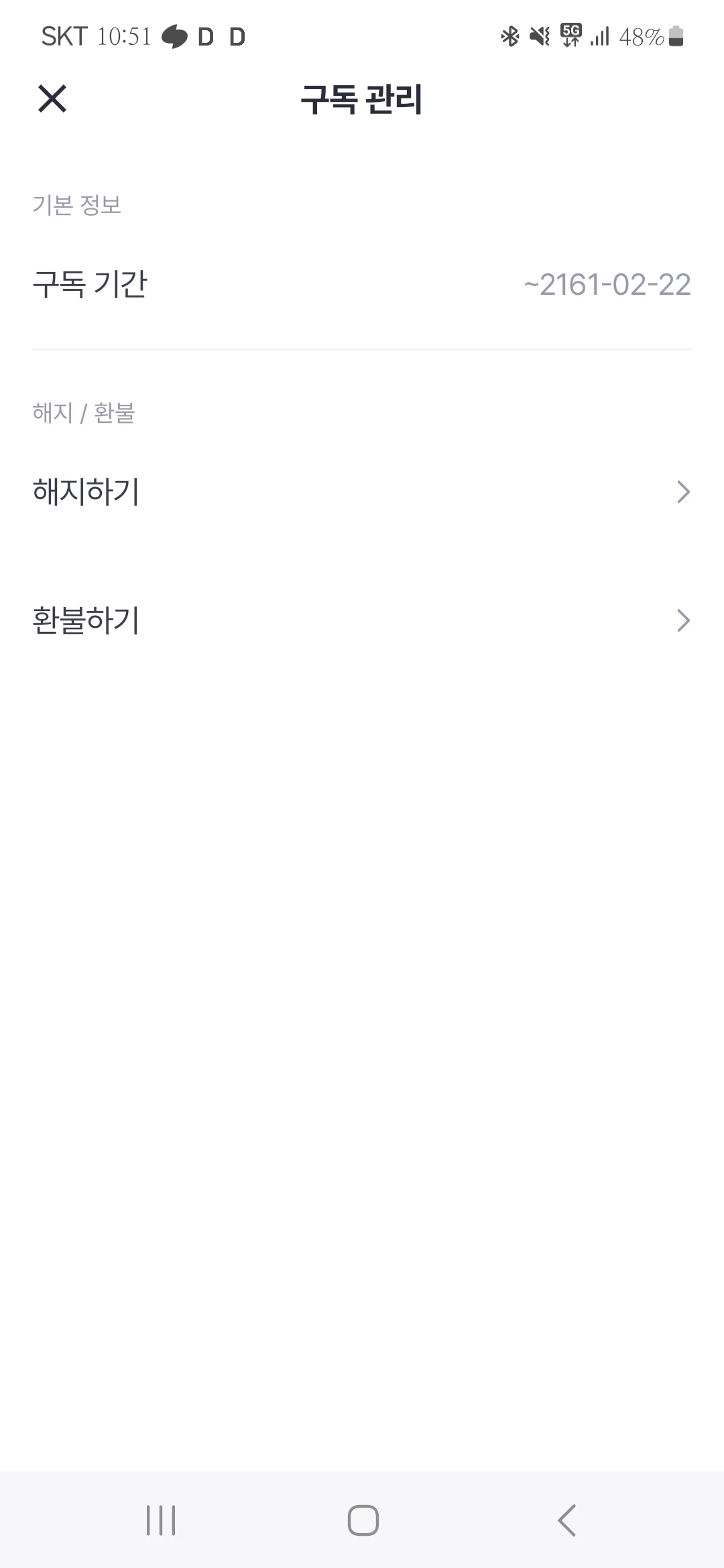Open the 환불하기 row
The width and height of the screenshot is (724, 1568).
coord(362,620)
